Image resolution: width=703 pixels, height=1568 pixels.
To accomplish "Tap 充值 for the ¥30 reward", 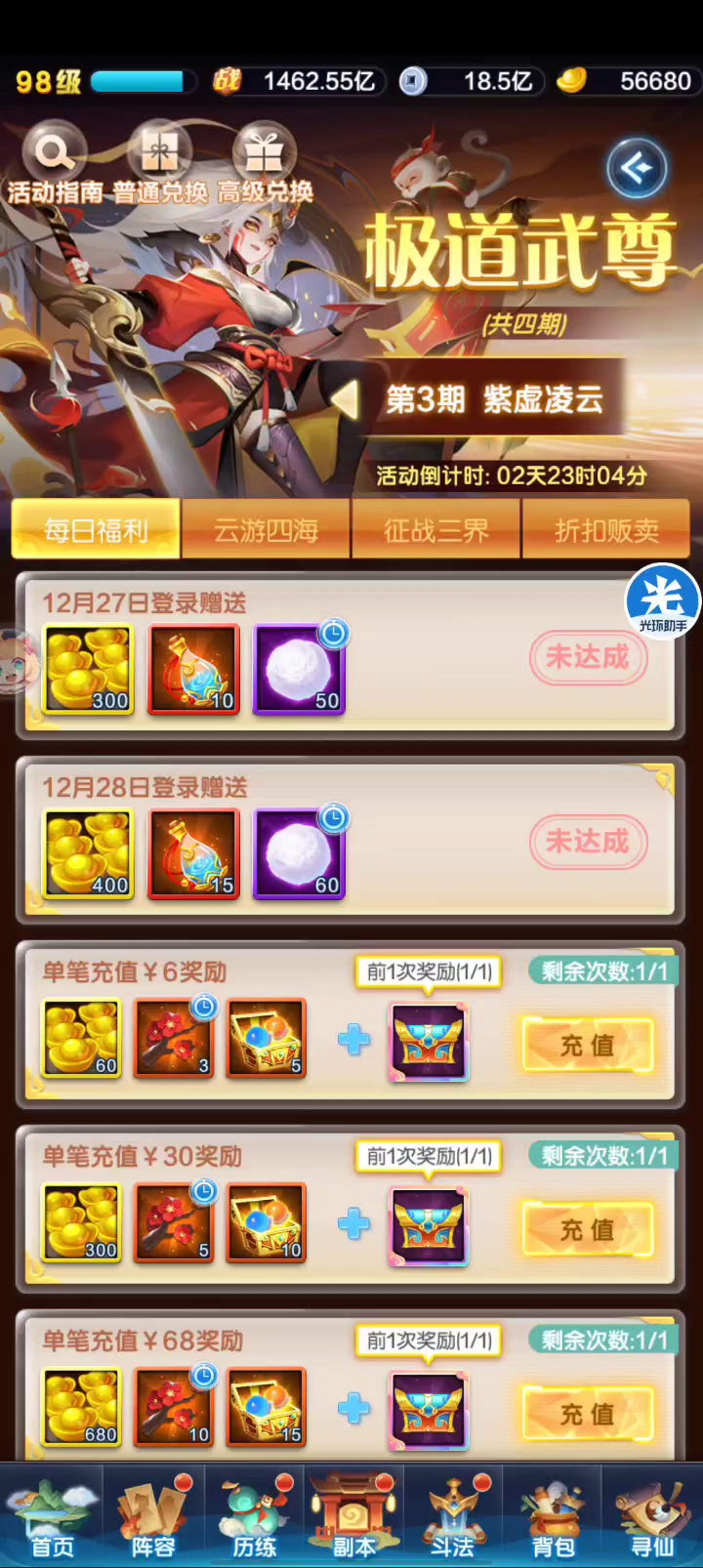I will coord(588,1229).
